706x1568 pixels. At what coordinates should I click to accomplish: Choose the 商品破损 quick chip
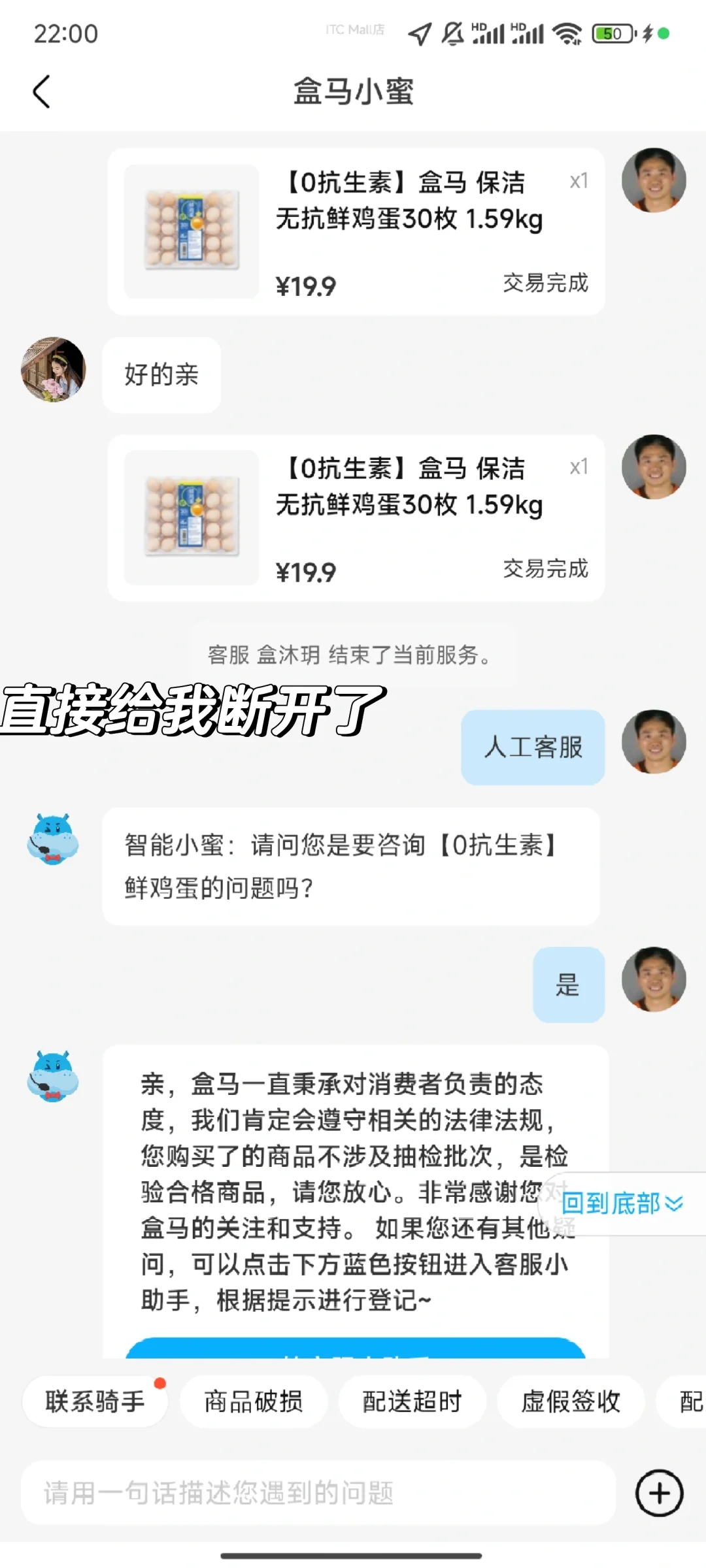[254, 1401]
